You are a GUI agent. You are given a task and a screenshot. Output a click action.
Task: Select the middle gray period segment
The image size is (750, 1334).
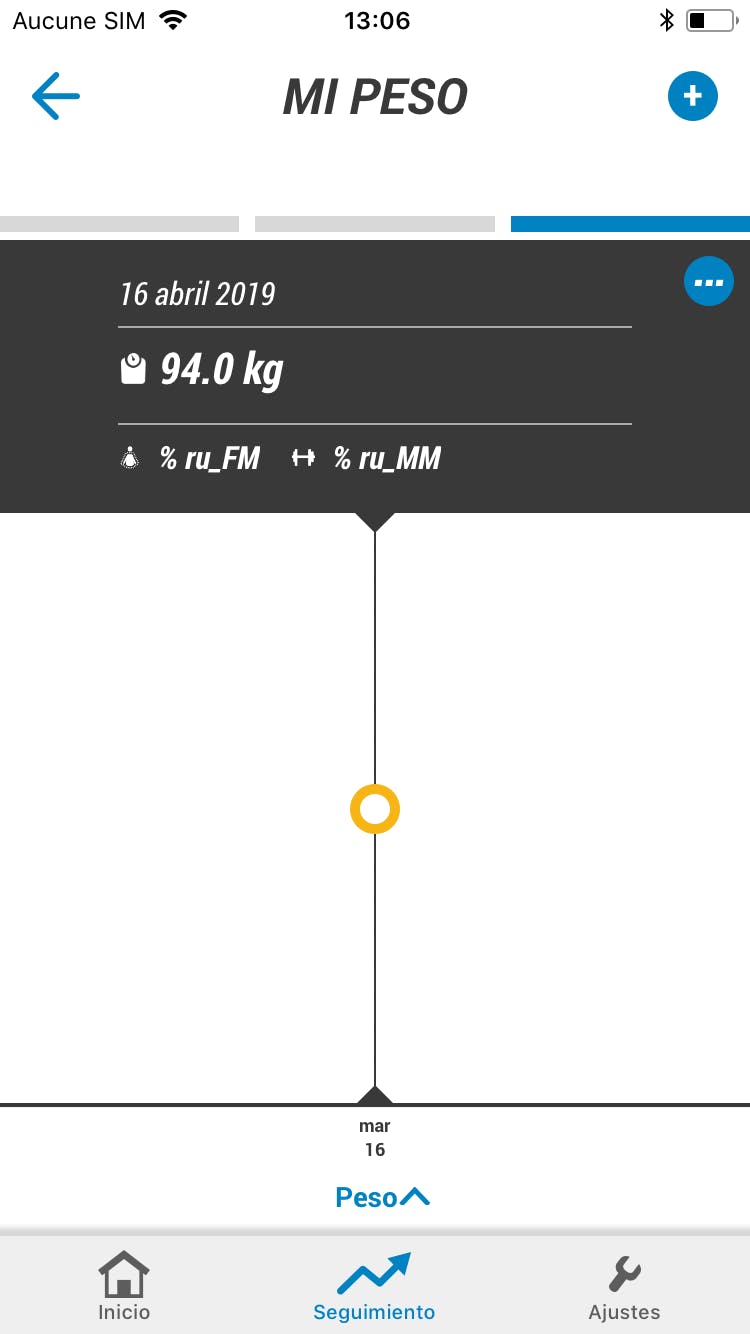(375, 224)
